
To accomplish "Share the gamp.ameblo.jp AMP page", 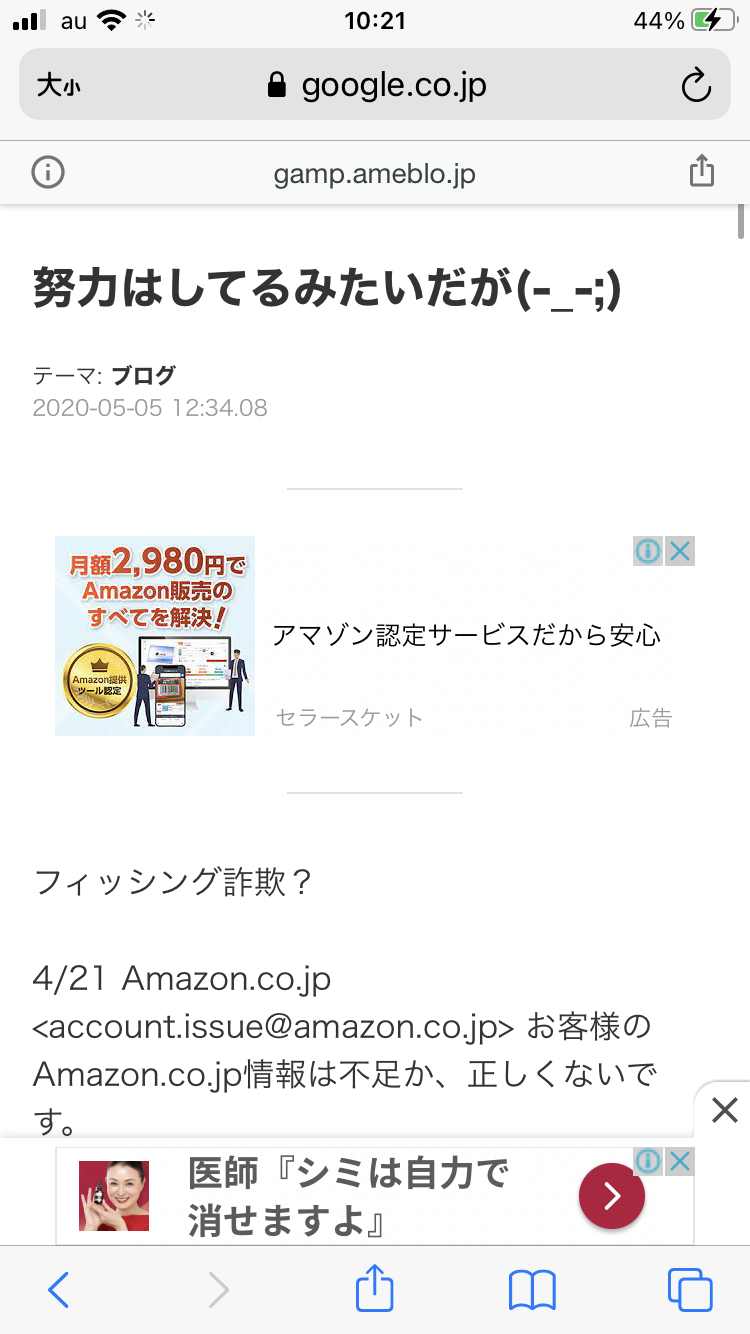I will point(702,172).
